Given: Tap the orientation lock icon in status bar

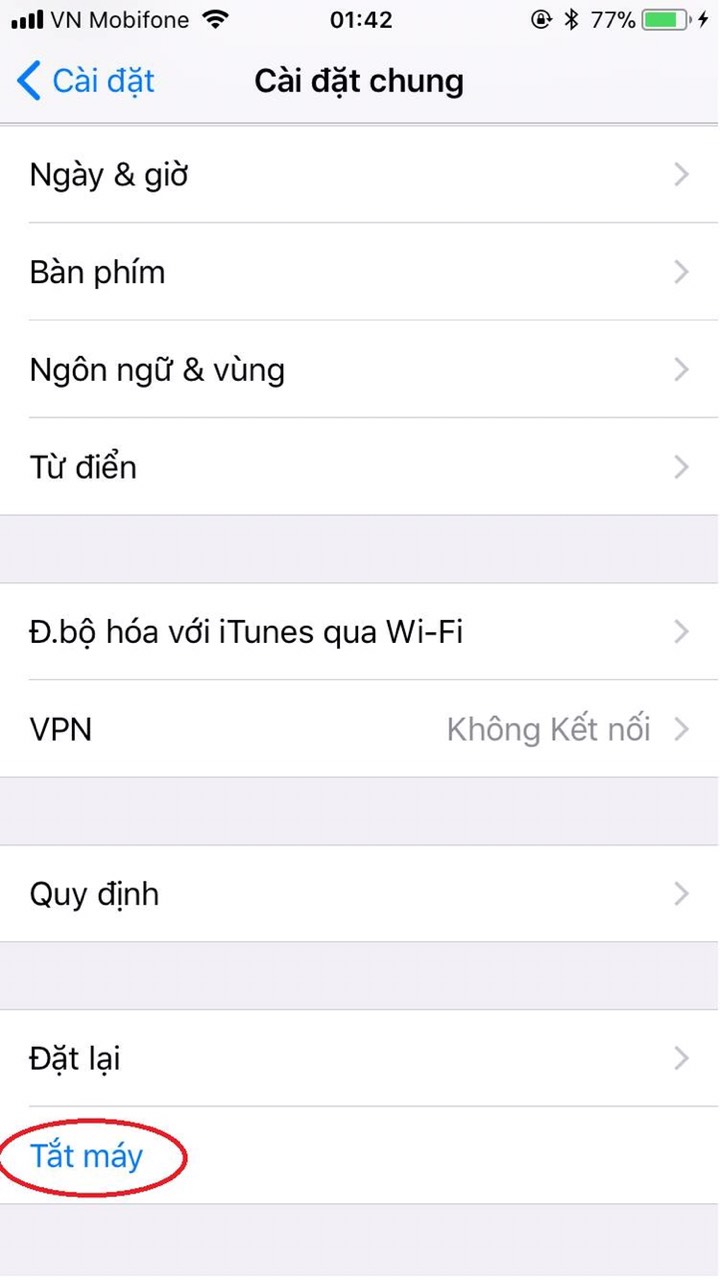Looking at the screenshot, I should click(541, 17).
